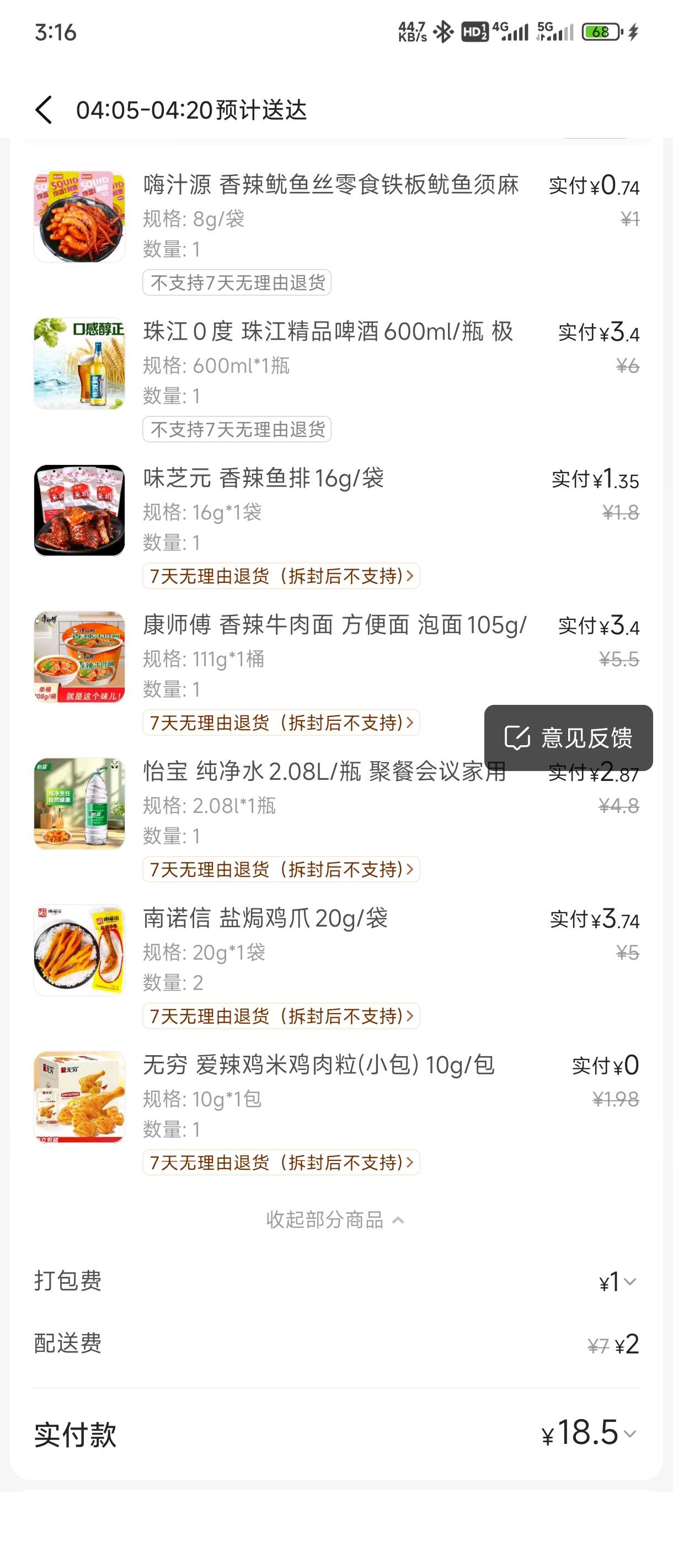
Task: Open the 康师傅 noodle product image
Action: tap(79, 657)
